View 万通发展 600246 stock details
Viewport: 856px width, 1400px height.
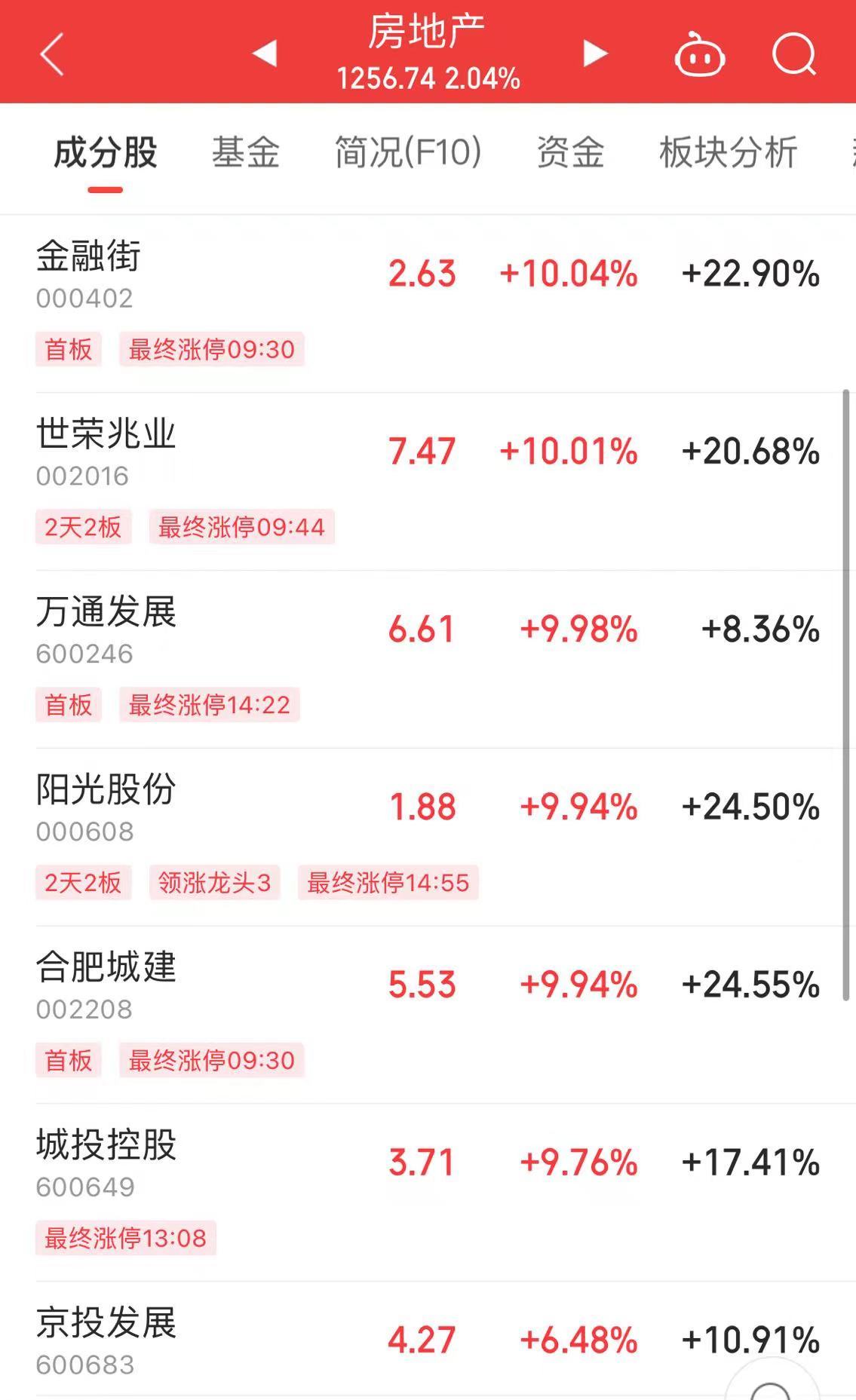(428, 660)
